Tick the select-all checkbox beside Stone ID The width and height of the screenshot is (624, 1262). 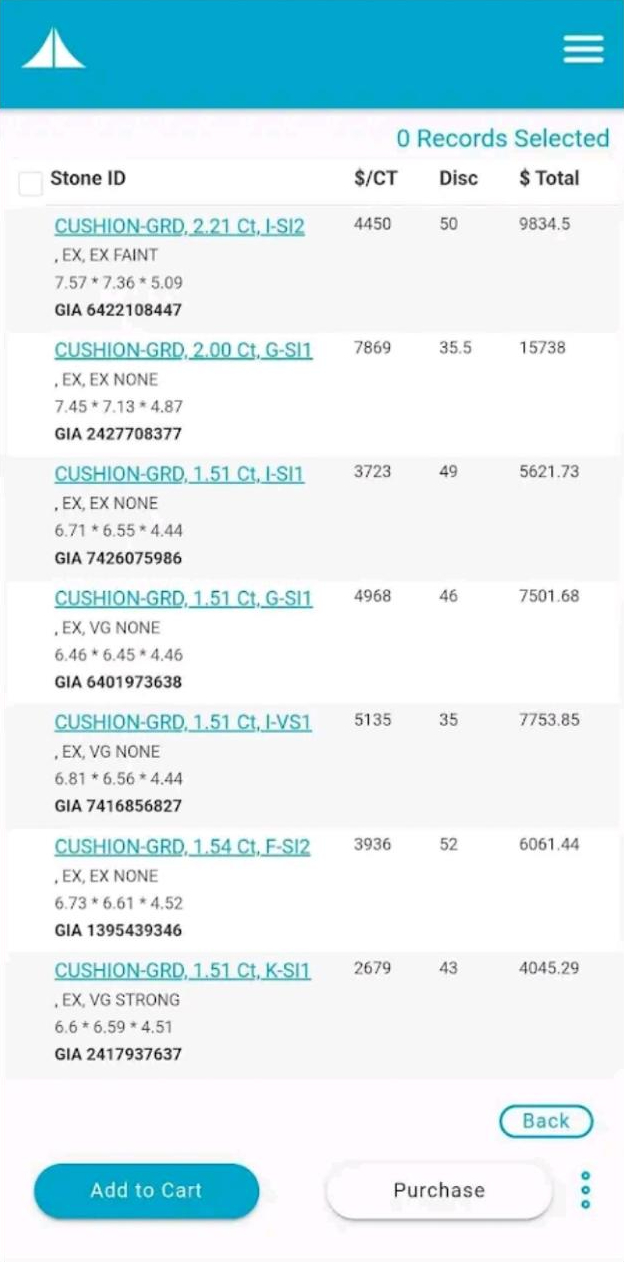31,183
